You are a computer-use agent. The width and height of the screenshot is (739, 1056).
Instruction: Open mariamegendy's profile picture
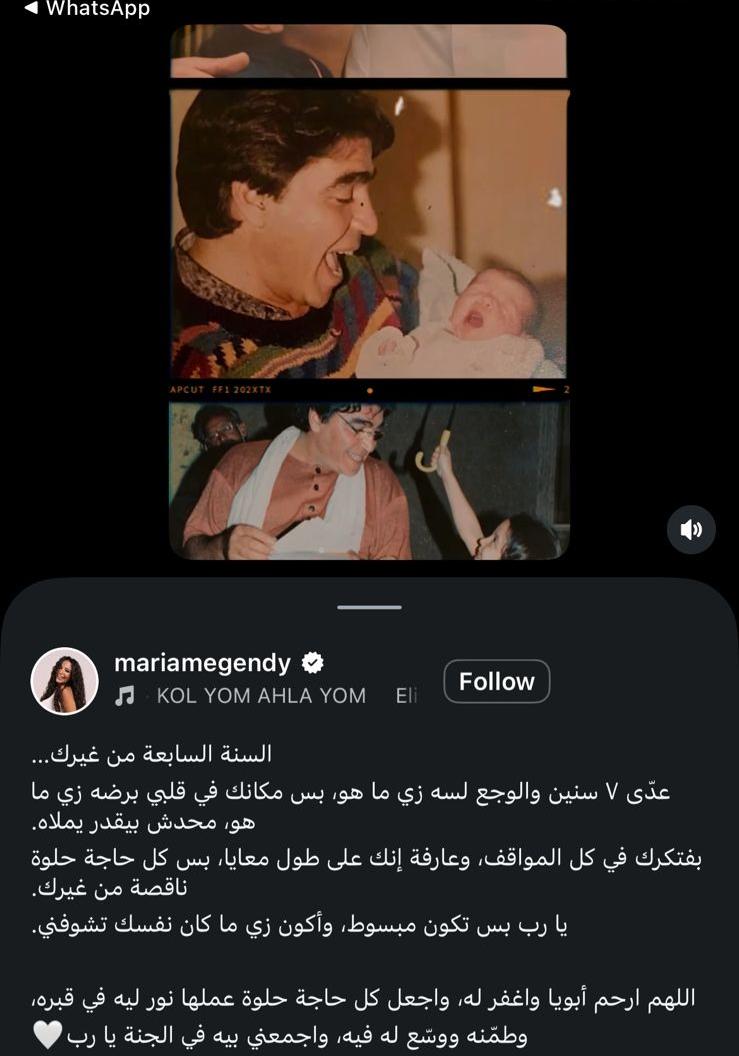pyautogui.click(x=65, y=681)
